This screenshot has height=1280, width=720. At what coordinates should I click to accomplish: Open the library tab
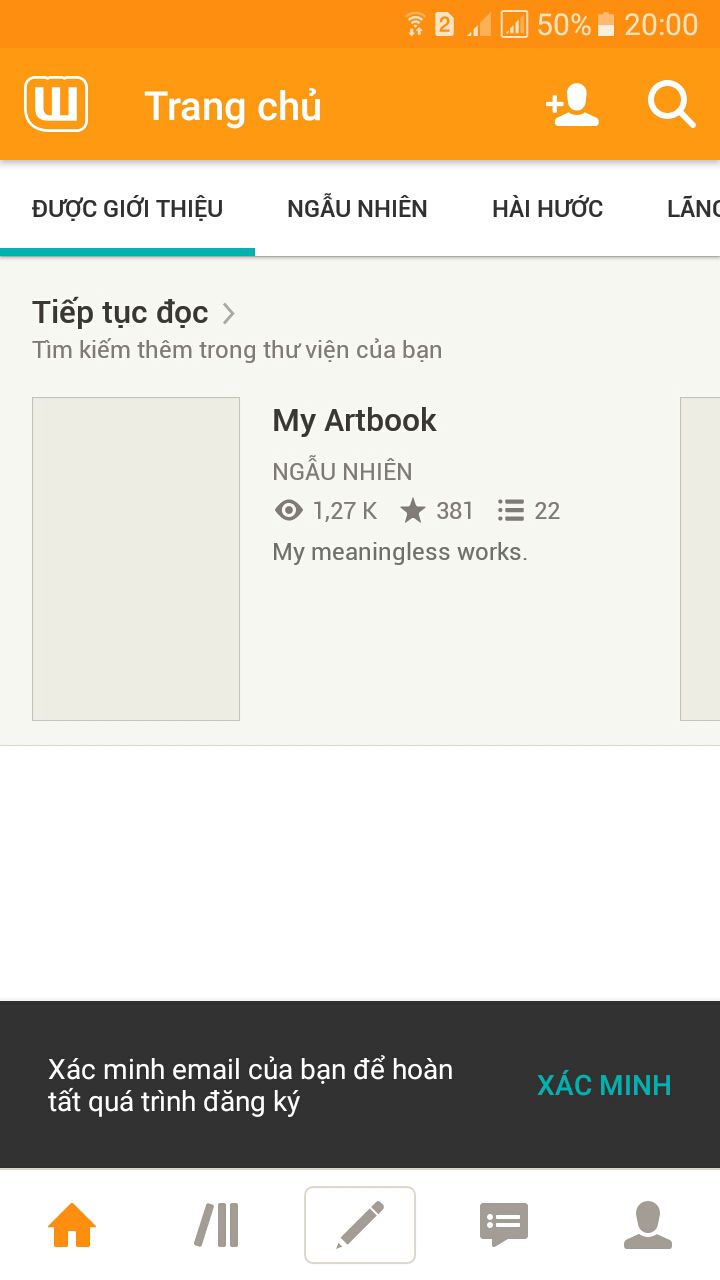coord(216,1225)
